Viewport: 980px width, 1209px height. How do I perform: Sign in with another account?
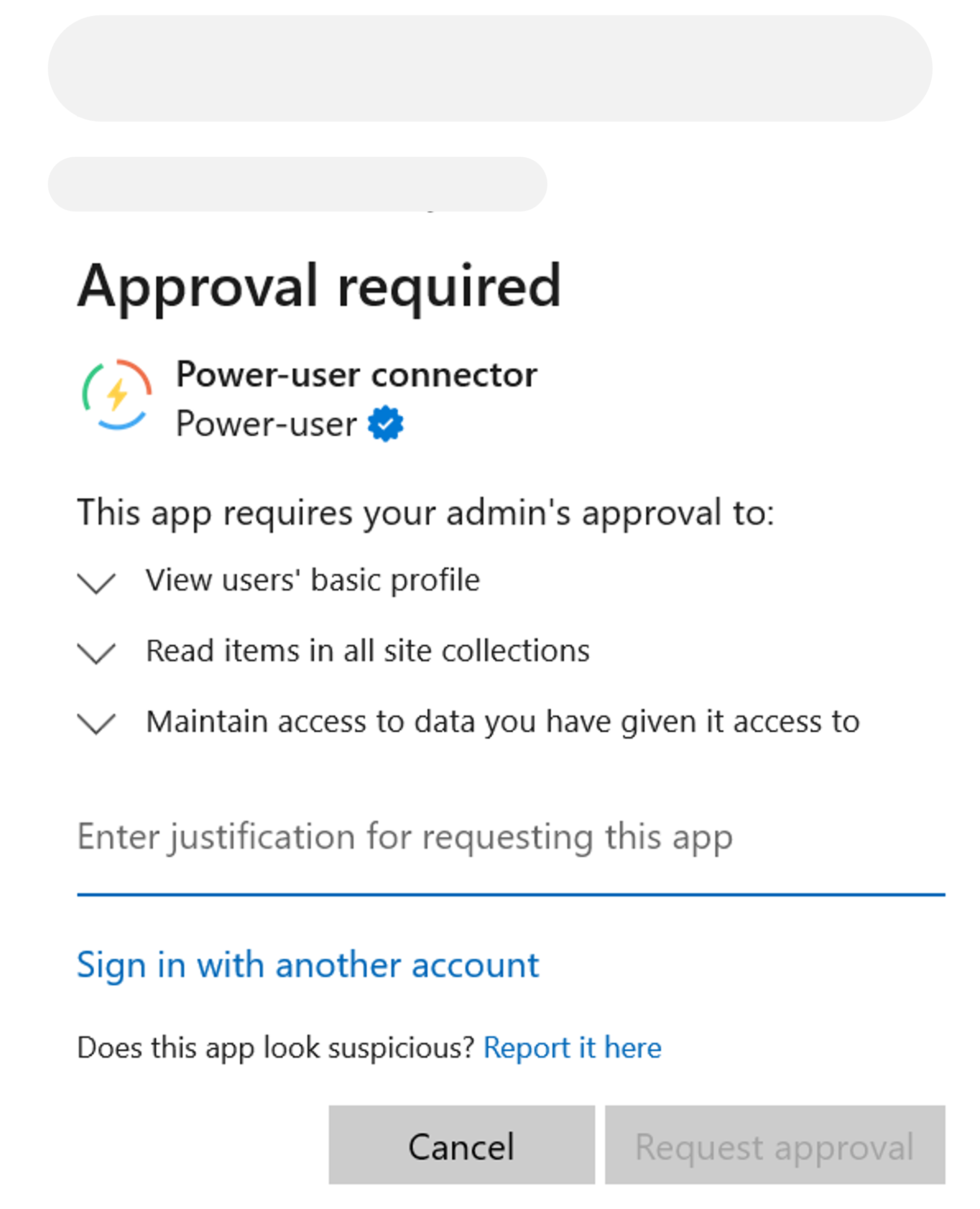click(308, 965)
